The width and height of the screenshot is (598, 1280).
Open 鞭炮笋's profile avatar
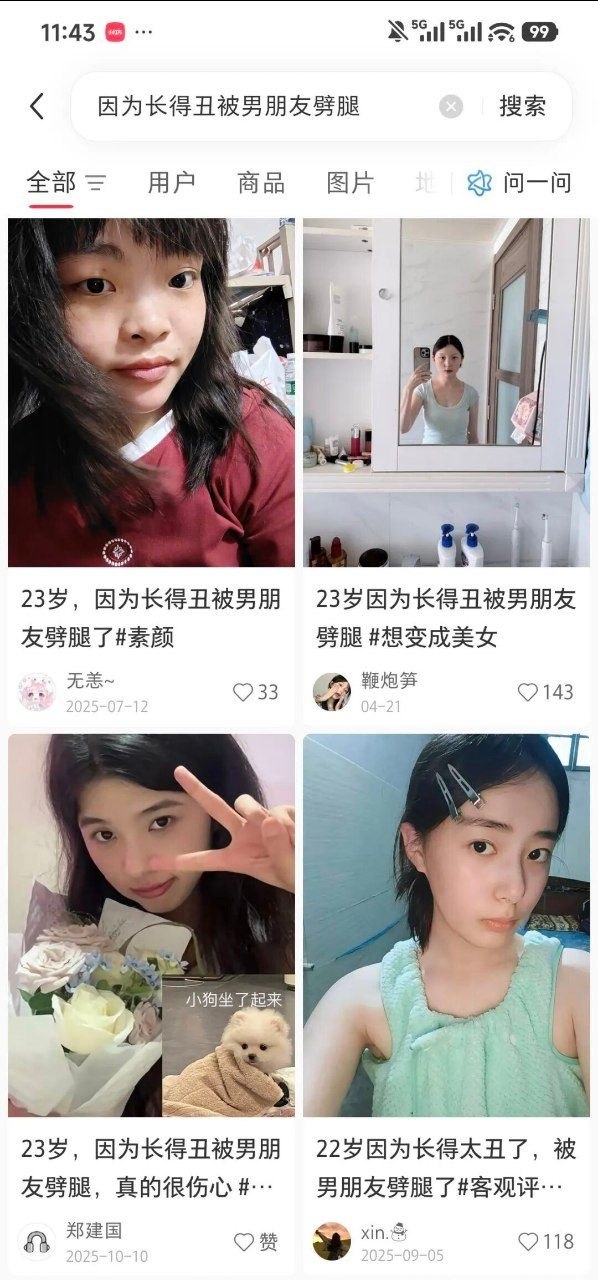pyautogui.click(x=332, y=692)
